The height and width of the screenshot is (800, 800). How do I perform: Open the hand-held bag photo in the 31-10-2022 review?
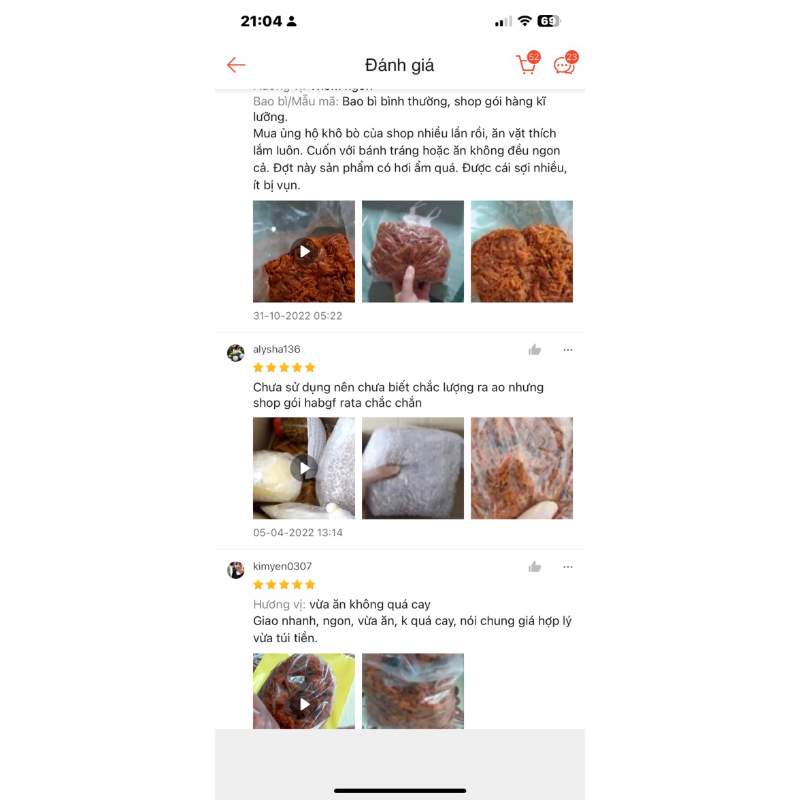pyautogui.click(x=413, y=251)
